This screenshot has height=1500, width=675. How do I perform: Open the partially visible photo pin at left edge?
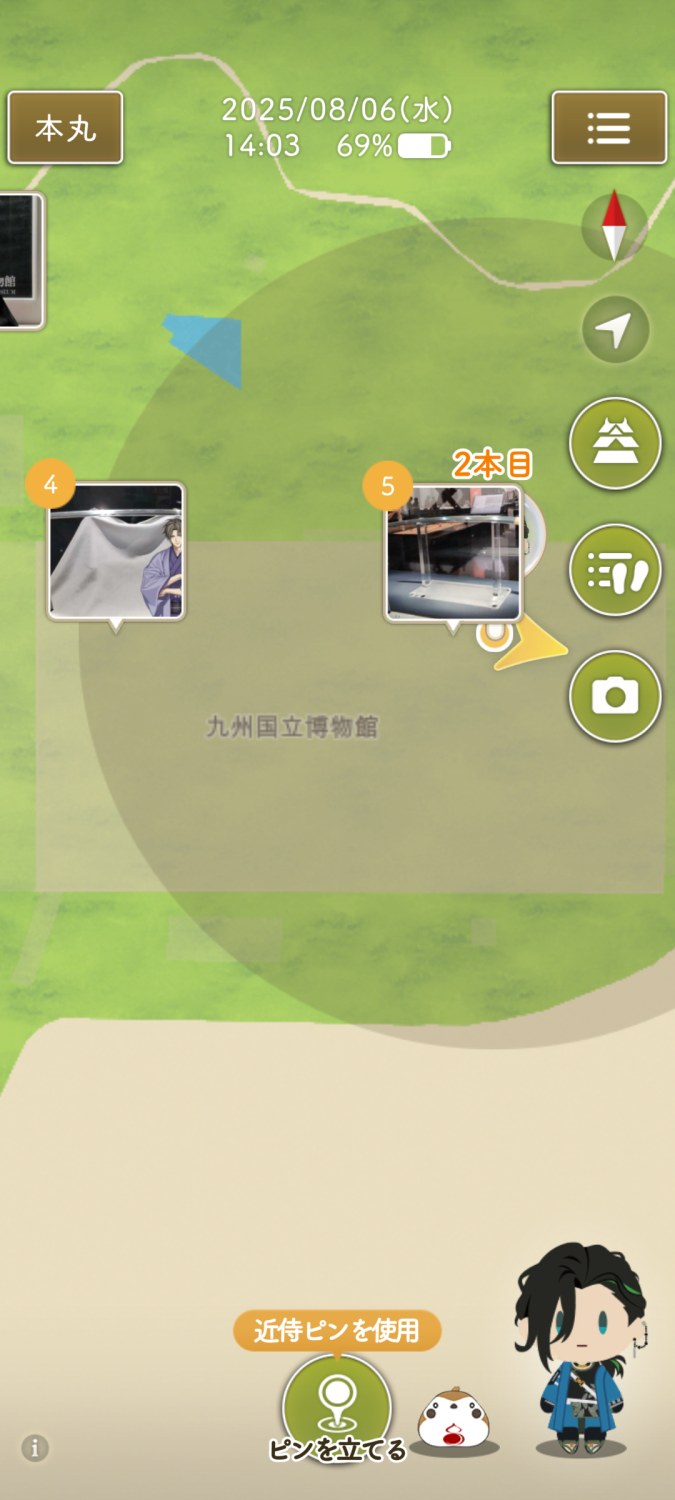20,260
